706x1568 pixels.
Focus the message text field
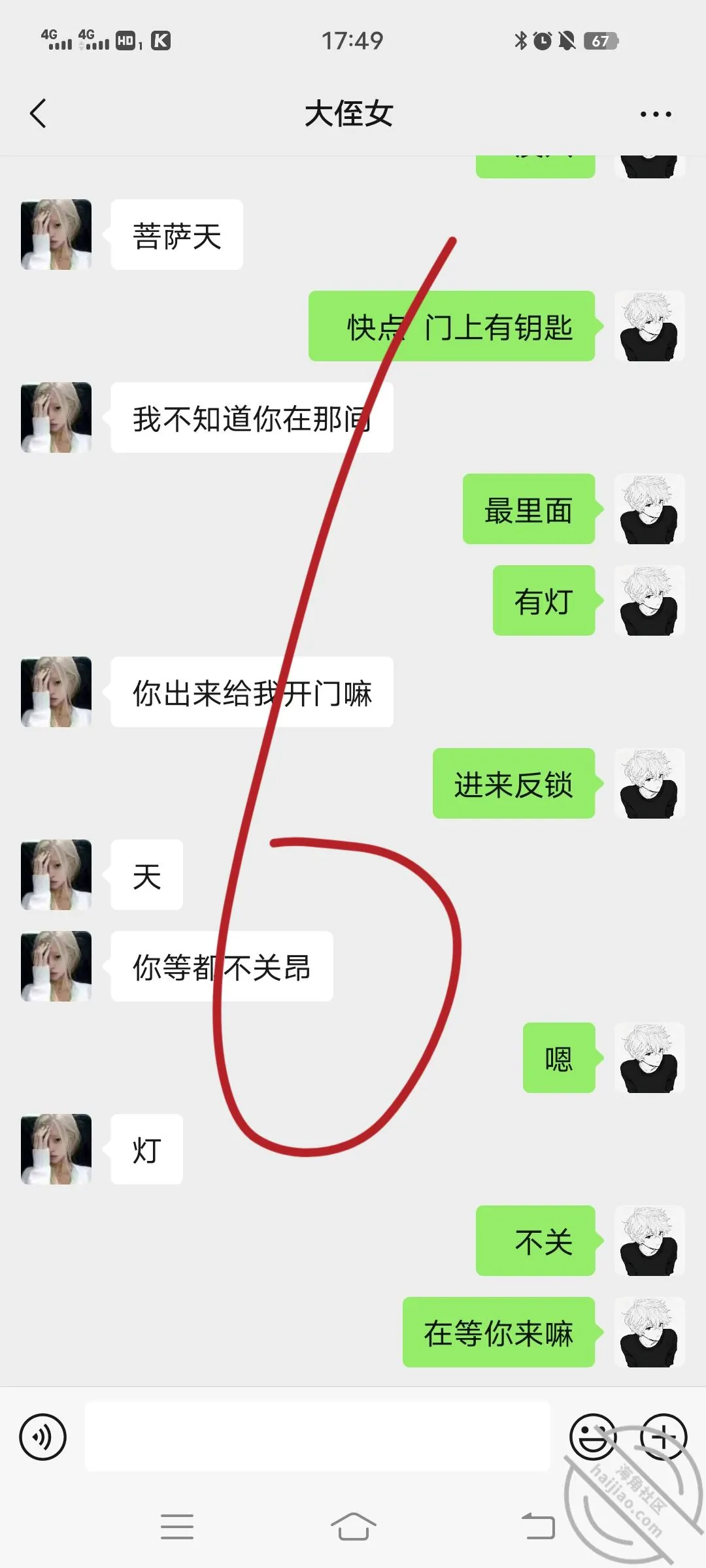[x=317, y=1437]
